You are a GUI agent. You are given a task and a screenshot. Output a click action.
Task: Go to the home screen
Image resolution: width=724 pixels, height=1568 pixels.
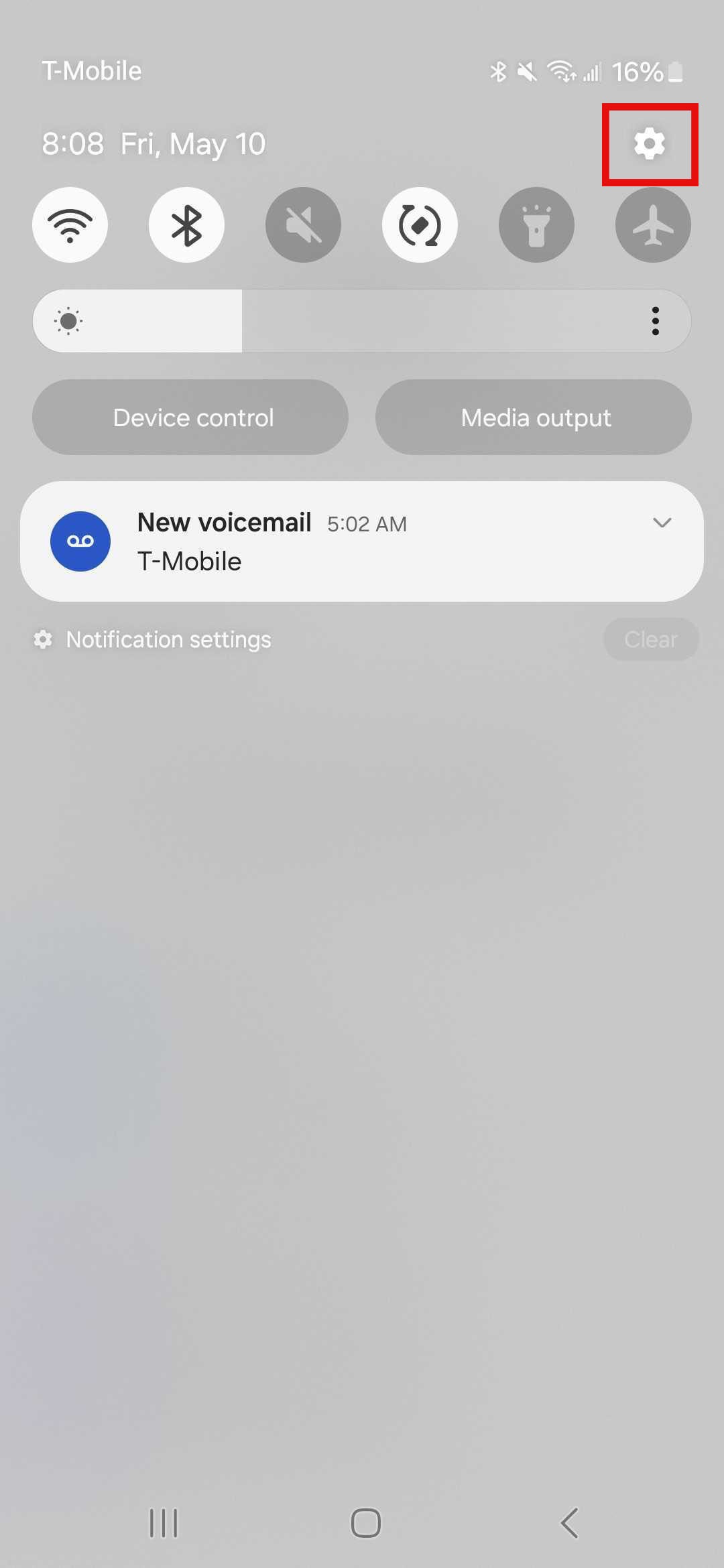tap(366, 1523)
